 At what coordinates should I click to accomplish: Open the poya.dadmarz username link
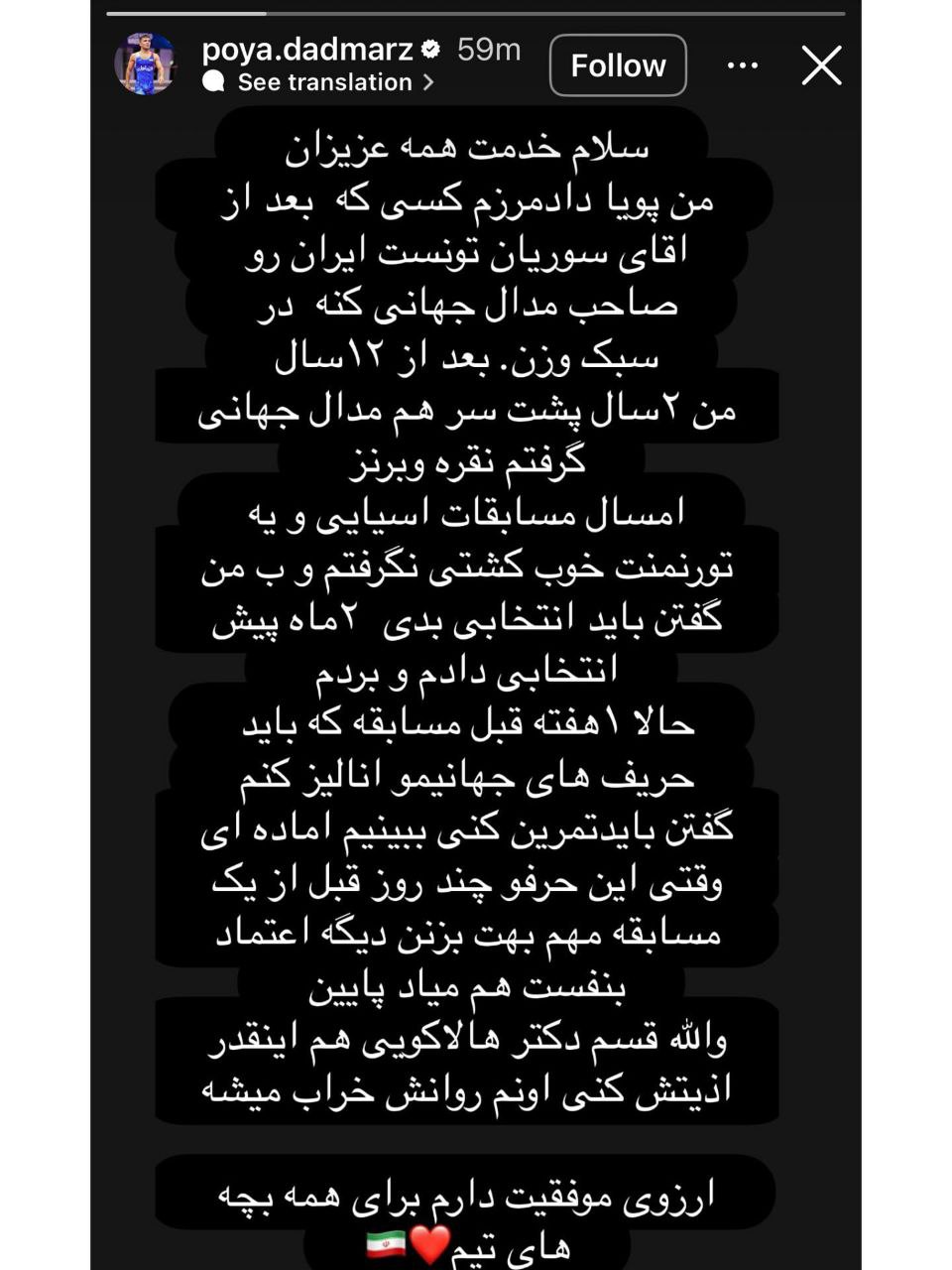(x=307, y=50)
